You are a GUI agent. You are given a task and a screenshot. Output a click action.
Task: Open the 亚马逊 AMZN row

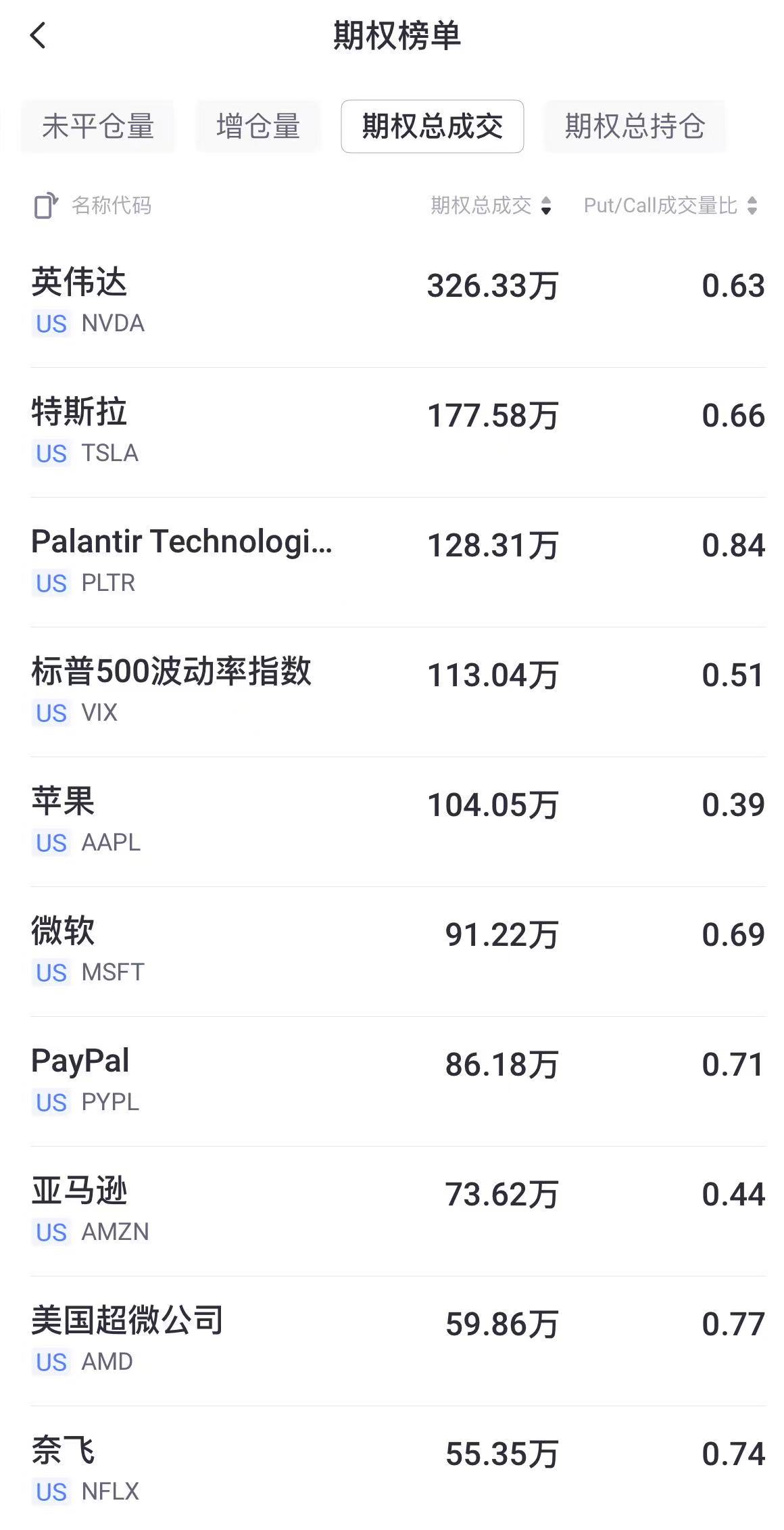point(392,1210)
